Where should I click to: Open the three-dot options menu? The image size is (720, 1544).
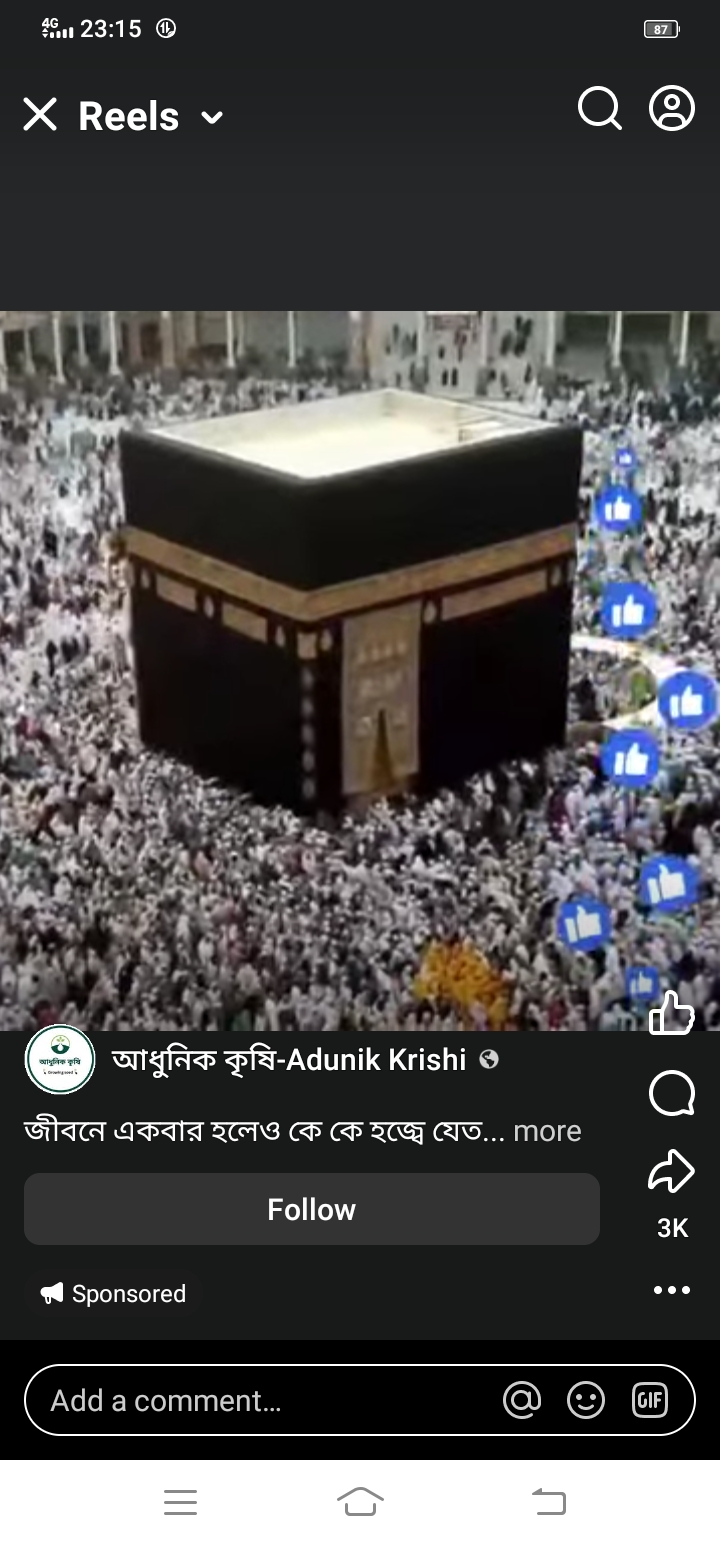(x=672, y=1290)
